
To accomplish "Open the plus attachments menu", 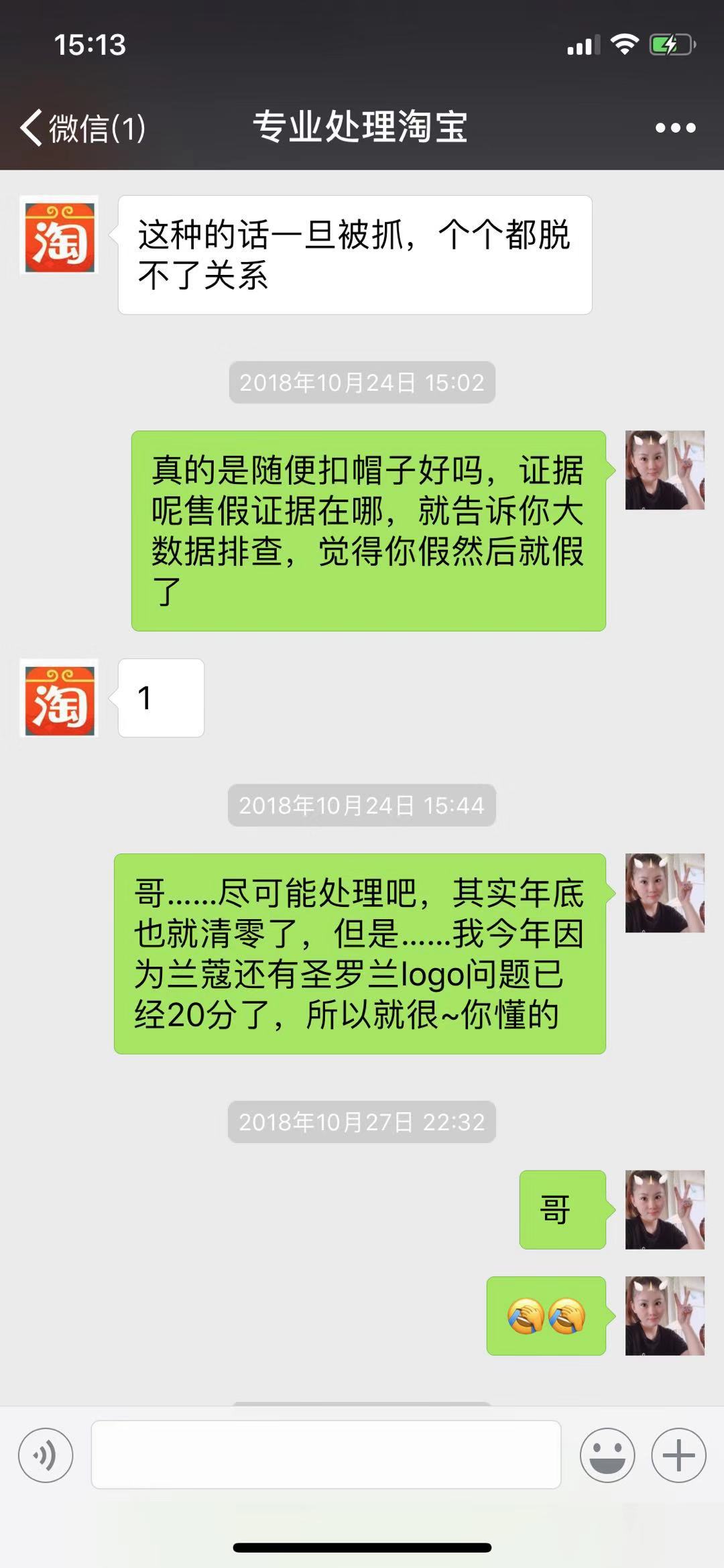I will [x=678, y=1455].
